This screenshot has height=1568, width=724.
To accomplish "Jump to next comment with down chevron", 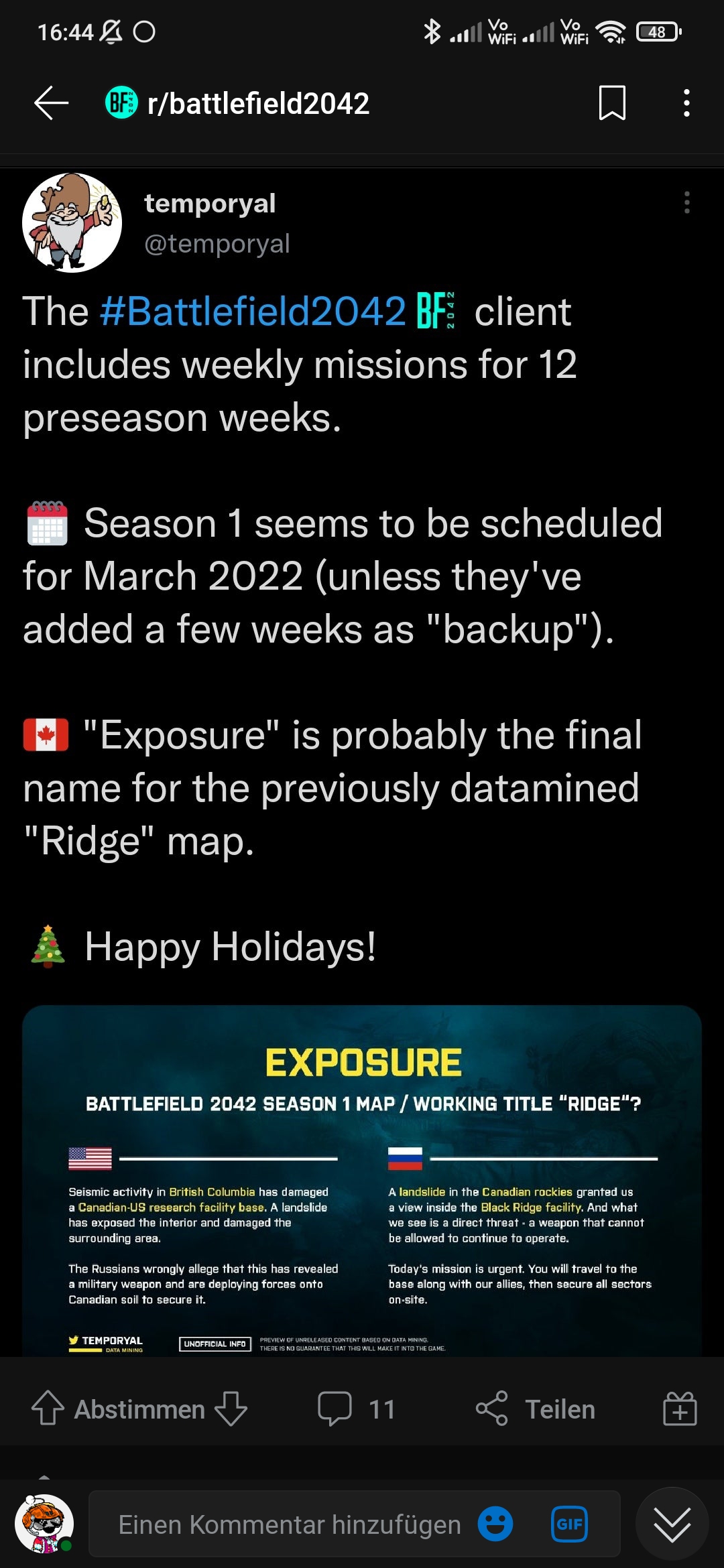I will [x=672, y=1524].
